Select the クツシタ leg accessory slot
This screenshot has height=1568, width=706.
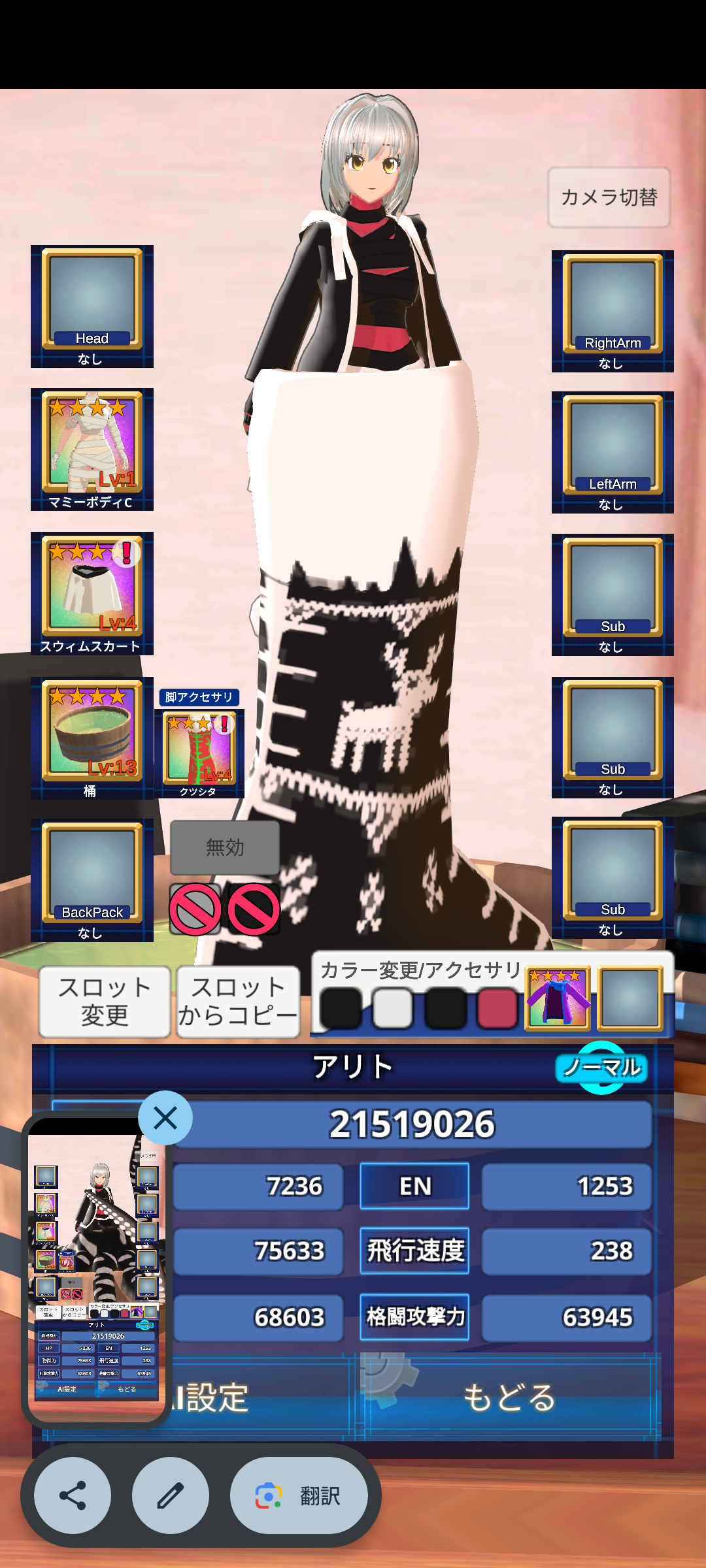tap(199, 753)
